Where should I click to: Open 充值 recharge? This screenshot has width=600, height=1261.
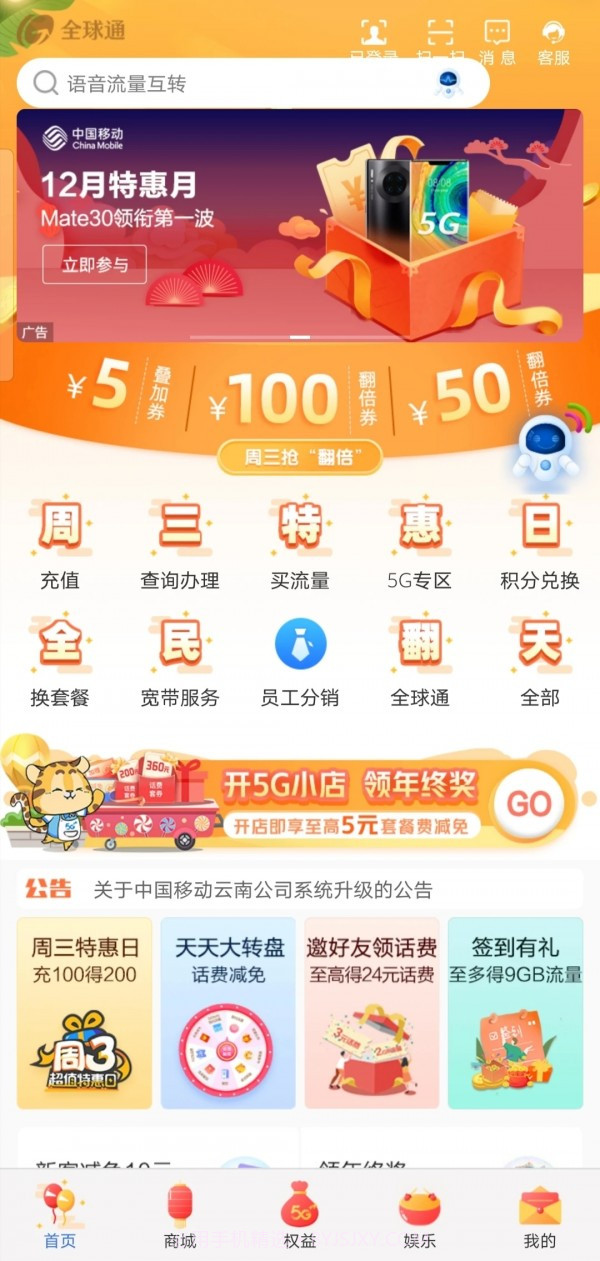click(60, 545)
